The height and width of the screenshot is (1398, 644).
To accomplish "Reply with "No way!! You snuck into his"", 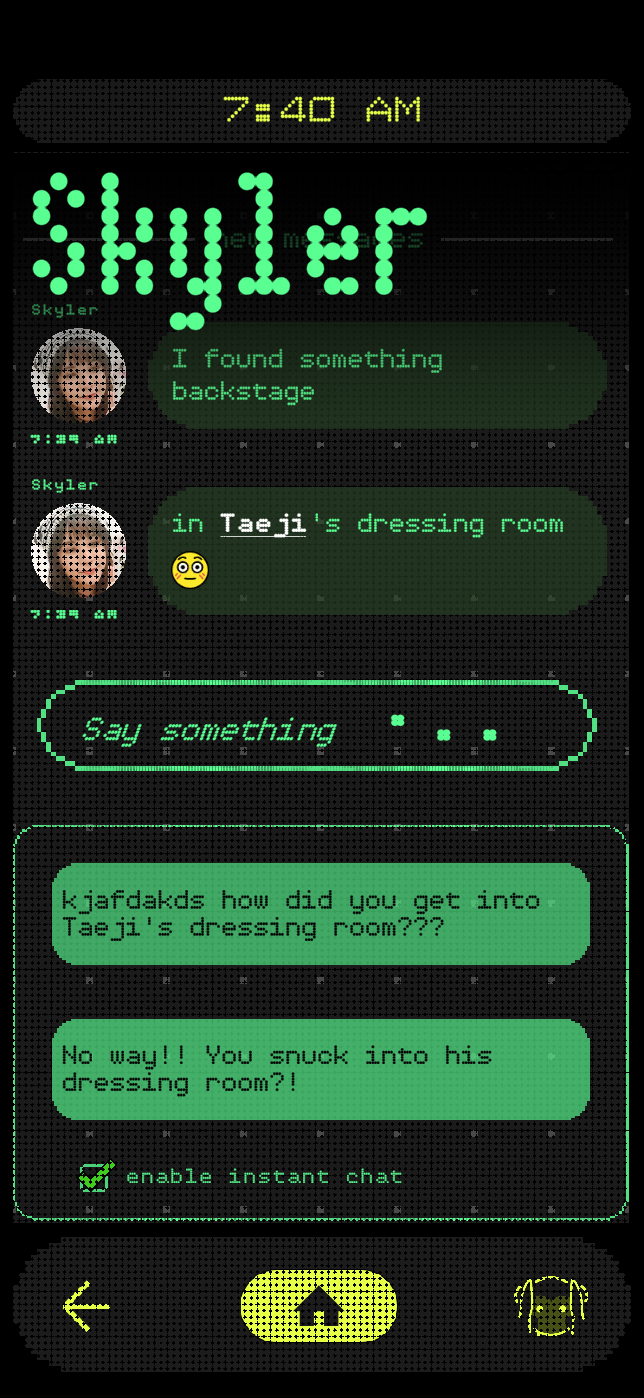I will [x=321, y=1069].
